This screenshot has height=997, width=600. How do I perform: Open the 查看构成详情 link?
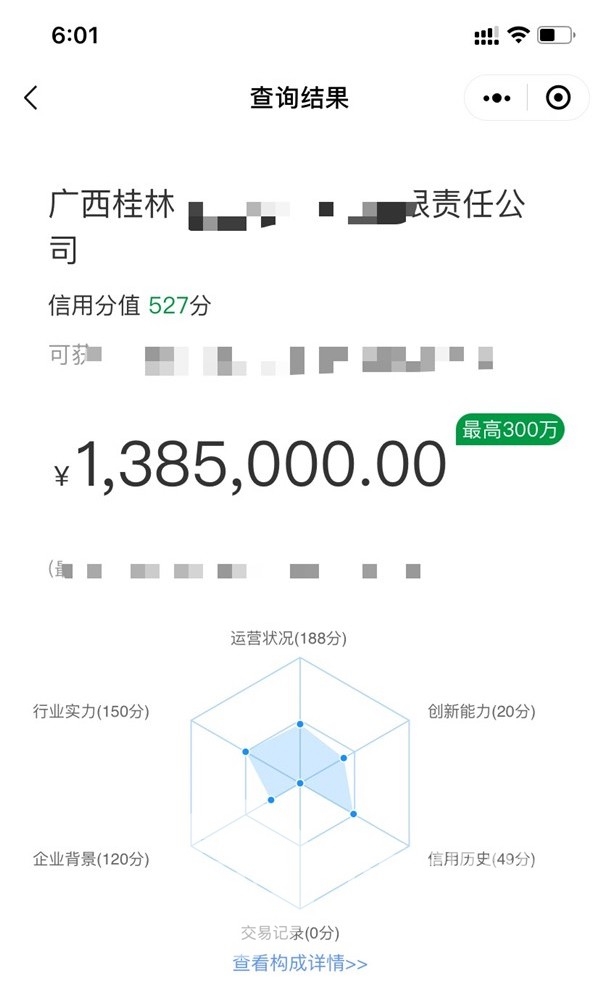(300, 964)
